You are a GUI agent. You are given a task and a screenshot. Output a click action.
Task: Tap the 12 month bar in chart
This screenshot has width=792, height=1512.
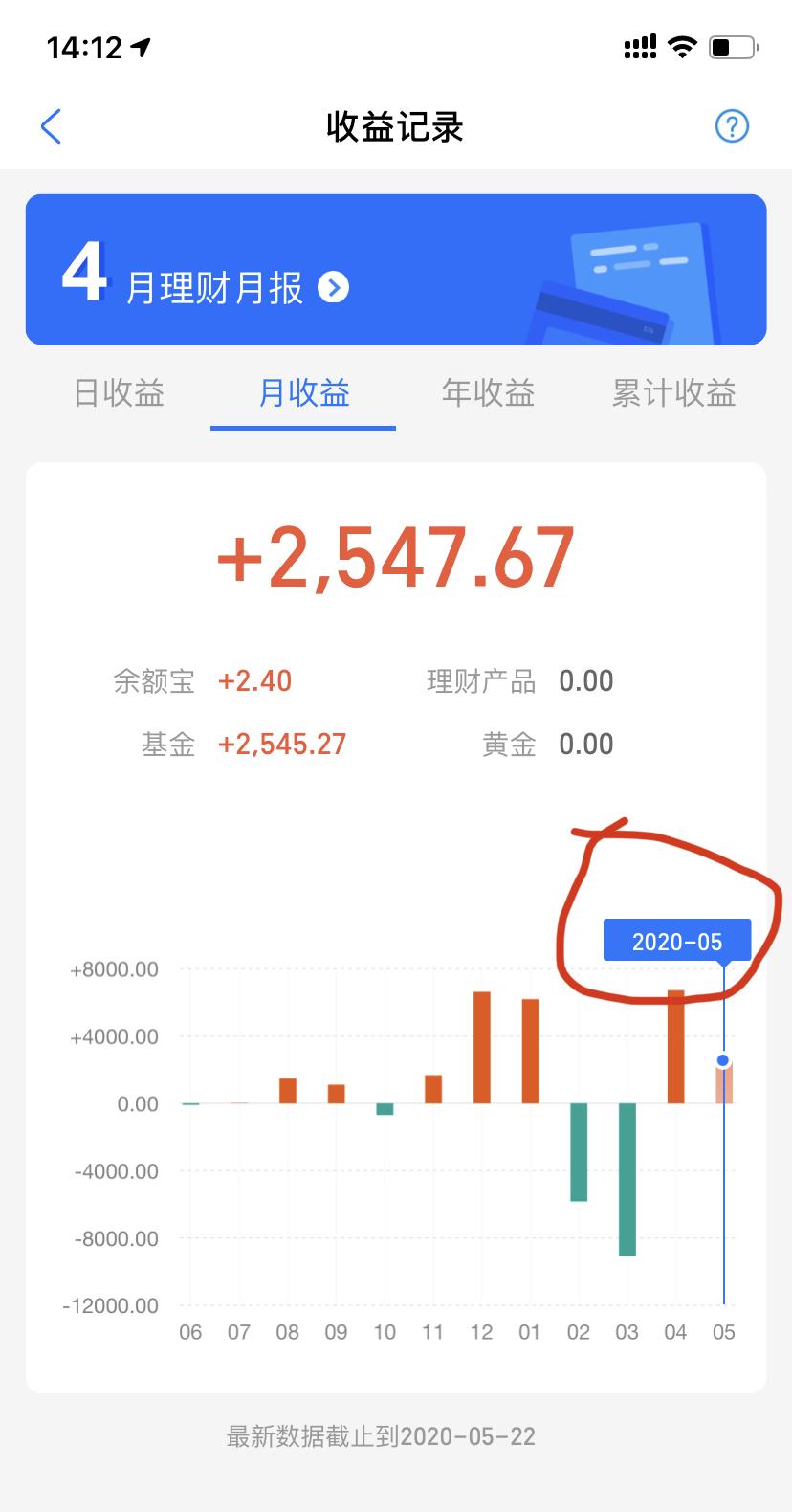click(481, 1048)
